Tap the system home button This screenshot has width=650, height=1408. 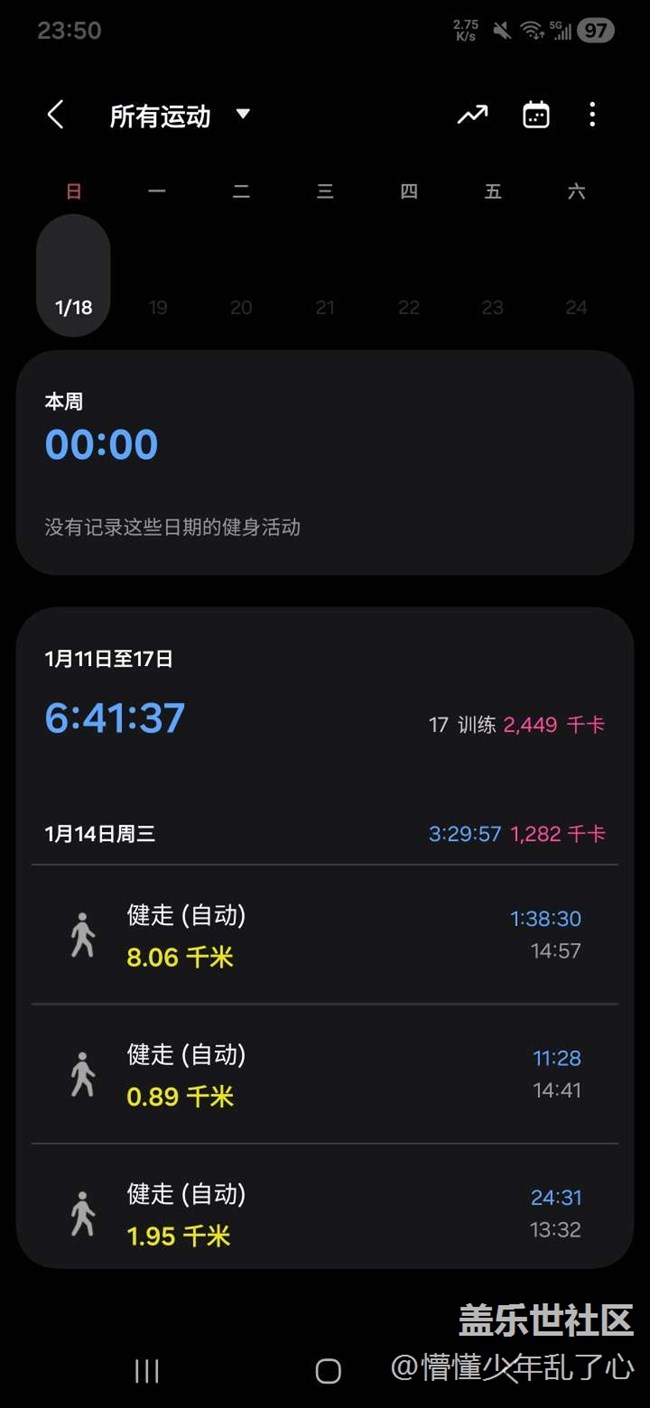coord(328,1371)
